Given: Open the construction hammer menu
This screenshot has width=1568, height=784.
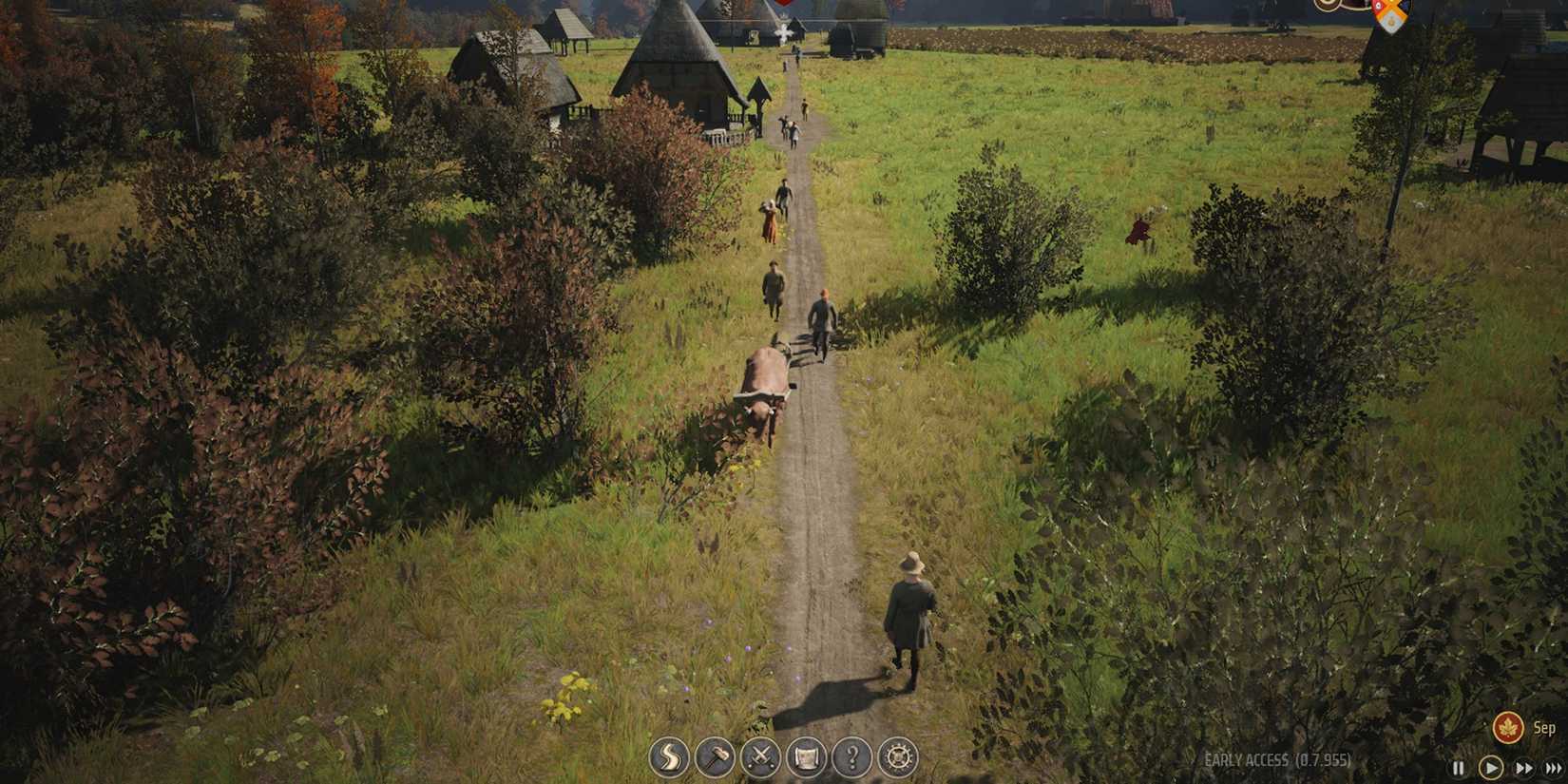Looking at the screenshot, I should tap(715, 757).
